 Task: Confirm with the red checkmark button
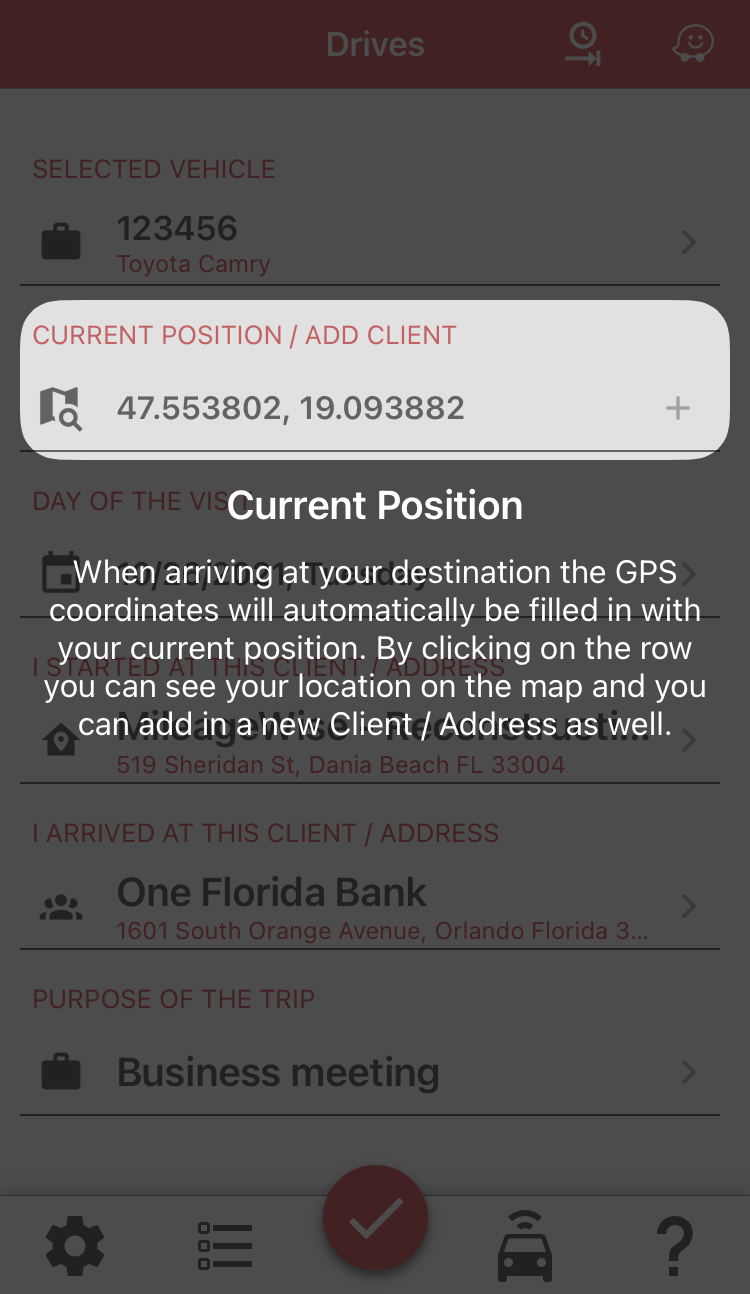pyautogui.click(x=375, y=1217)
